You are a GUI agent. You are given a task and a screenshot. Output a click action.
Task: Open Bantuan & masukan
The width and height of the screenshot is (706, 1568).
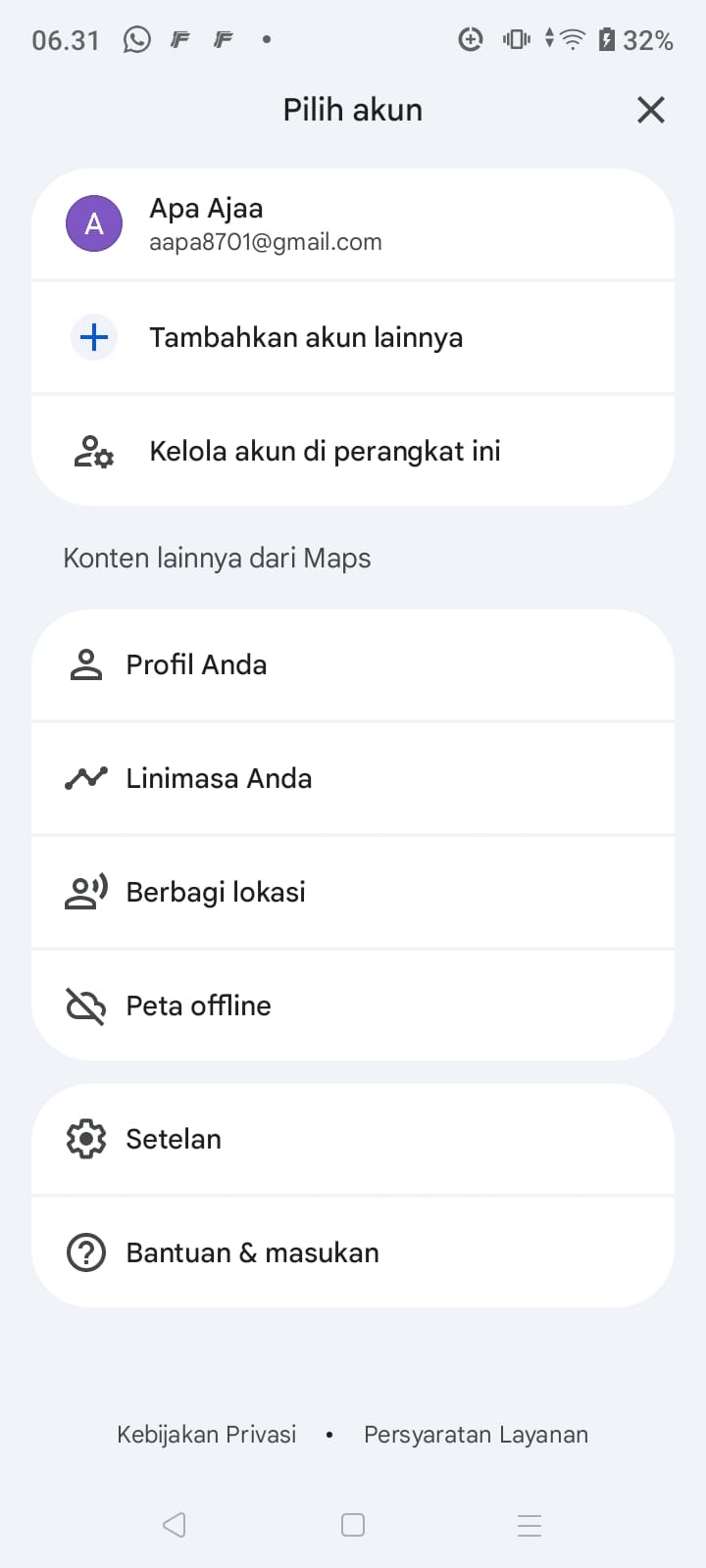tap(353, 1253)
